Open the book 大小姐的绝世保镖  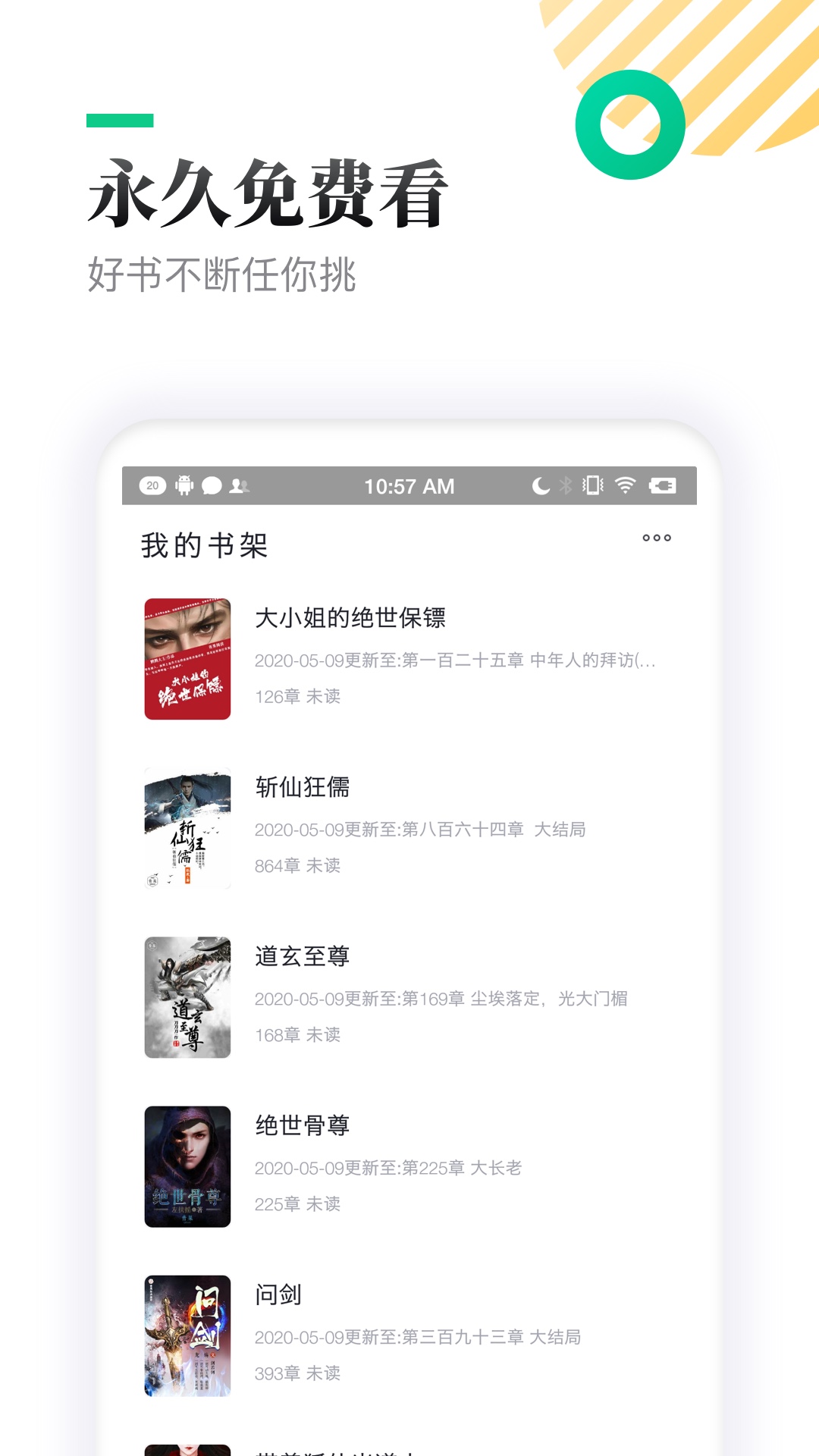click(x=353, y=618)
